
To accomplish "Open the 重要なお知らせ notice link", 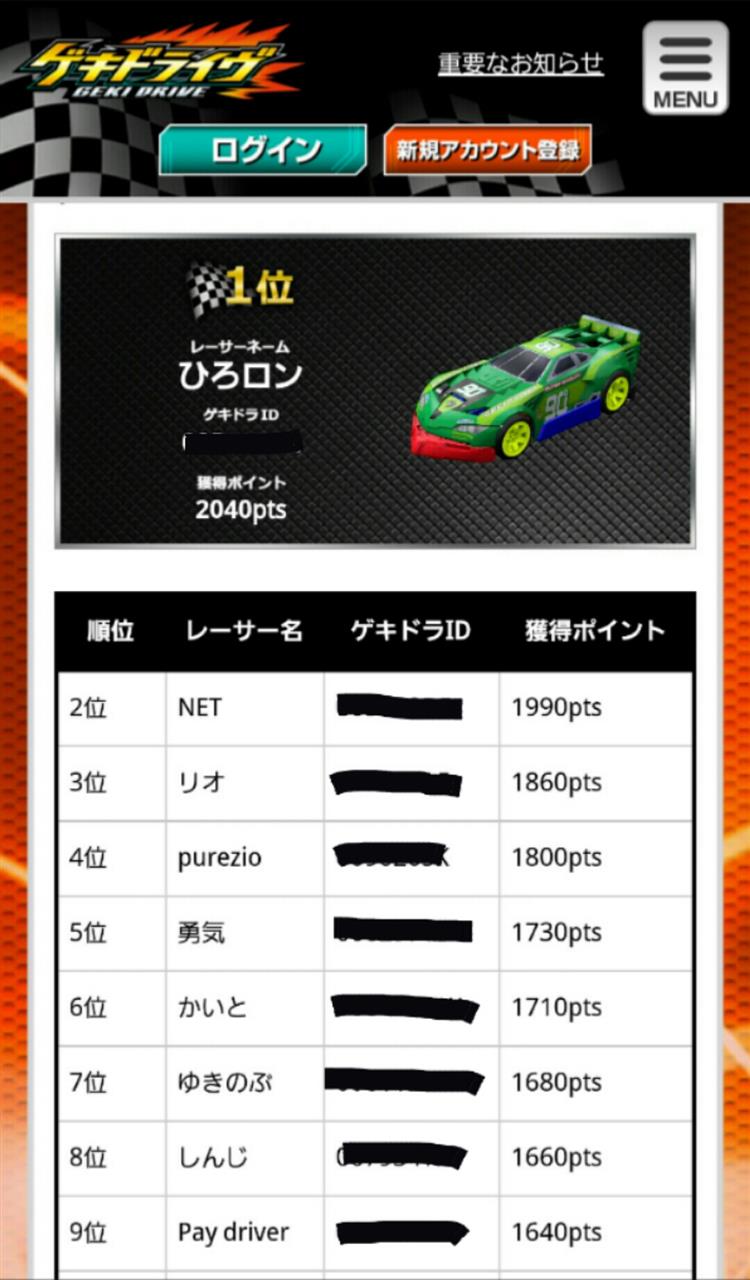I will [x=521, y=63].
